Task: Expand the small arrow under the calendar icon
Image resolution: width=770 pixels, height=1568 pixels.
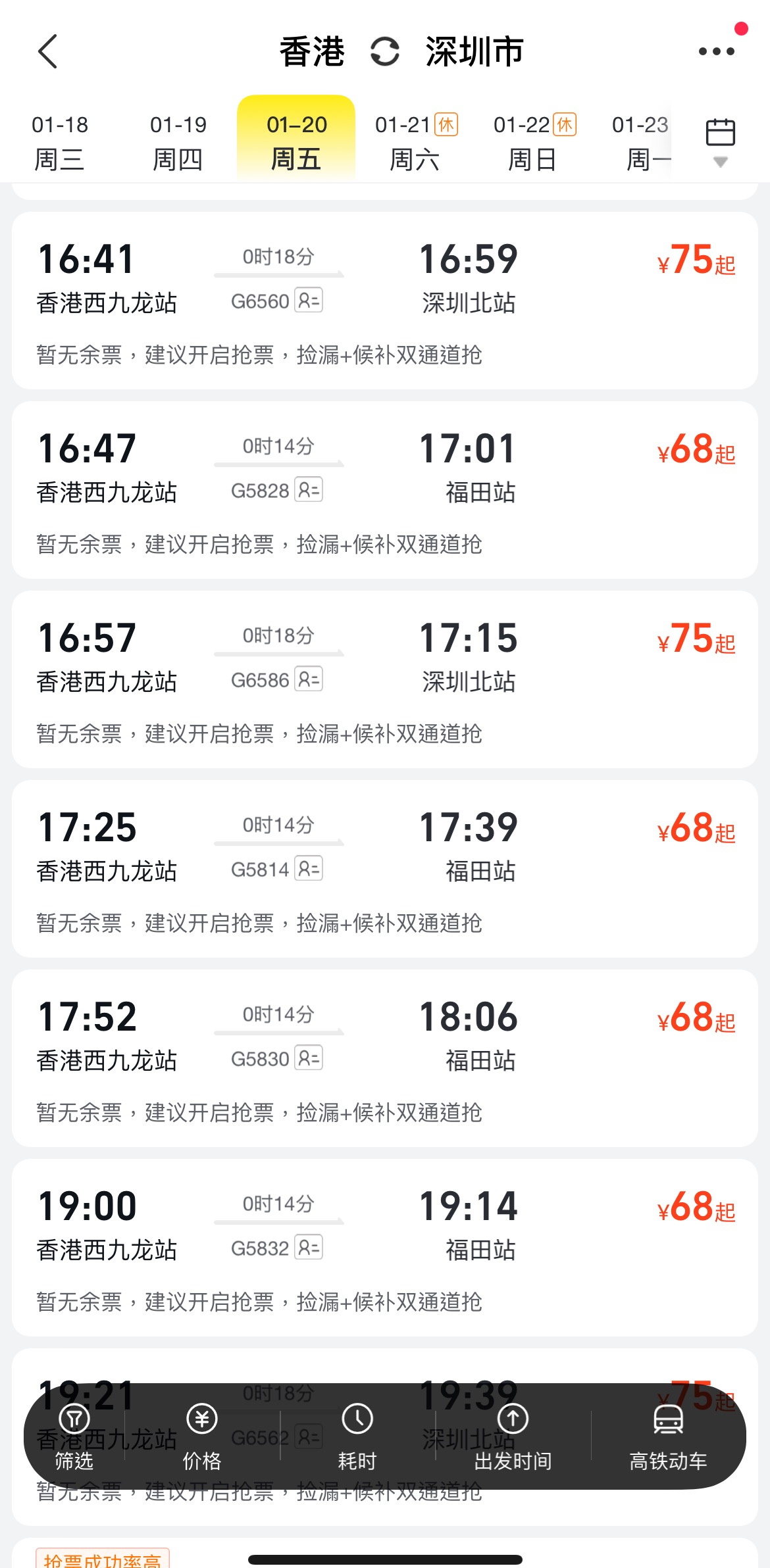Action: (x=720, y=162)
